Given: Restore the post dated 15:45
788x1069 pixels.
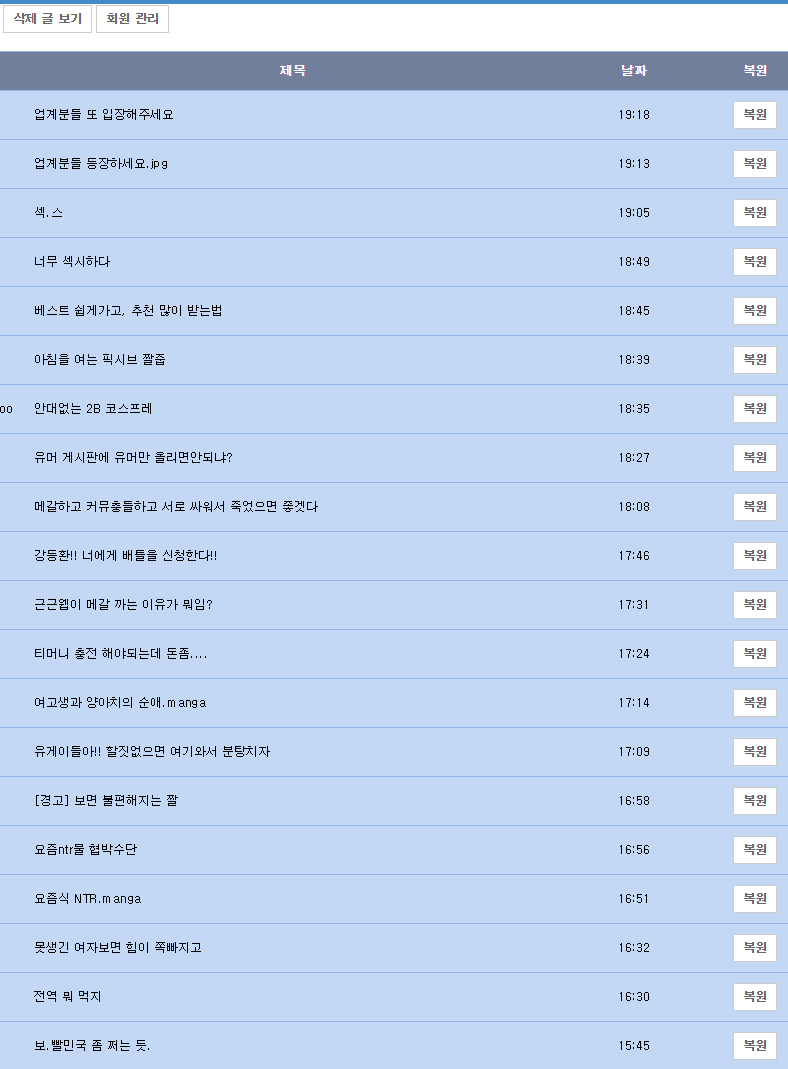Looking at the screenshot, I should pyautogui.click(x=754, y=1046).
